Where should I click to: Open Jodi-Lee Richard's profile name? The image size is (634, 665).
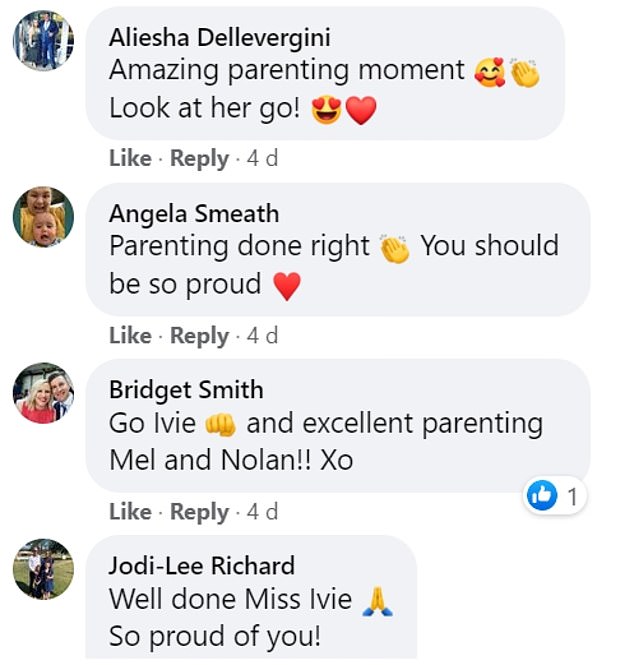click(x=201, y=566)
